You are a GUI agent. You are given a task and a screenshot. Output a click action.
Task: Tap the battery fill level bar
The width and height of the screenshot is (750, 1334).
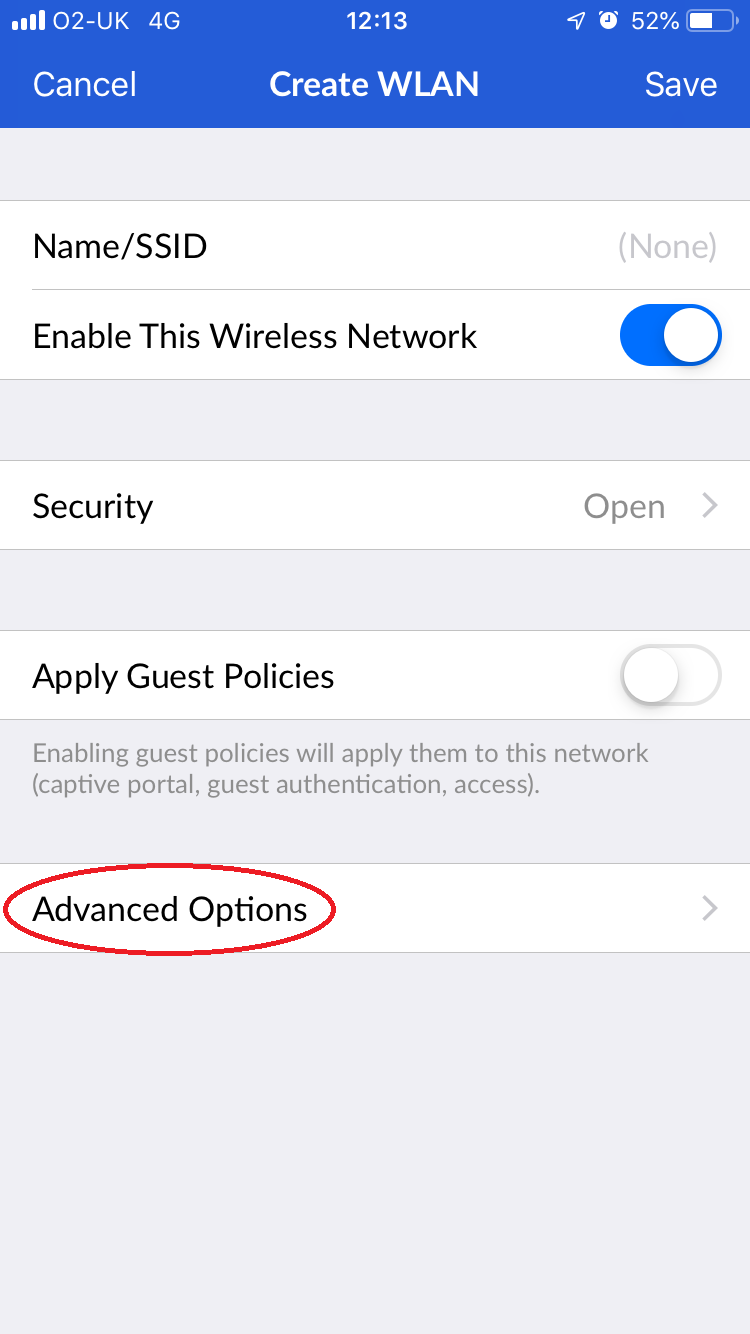tap(700, 19)
